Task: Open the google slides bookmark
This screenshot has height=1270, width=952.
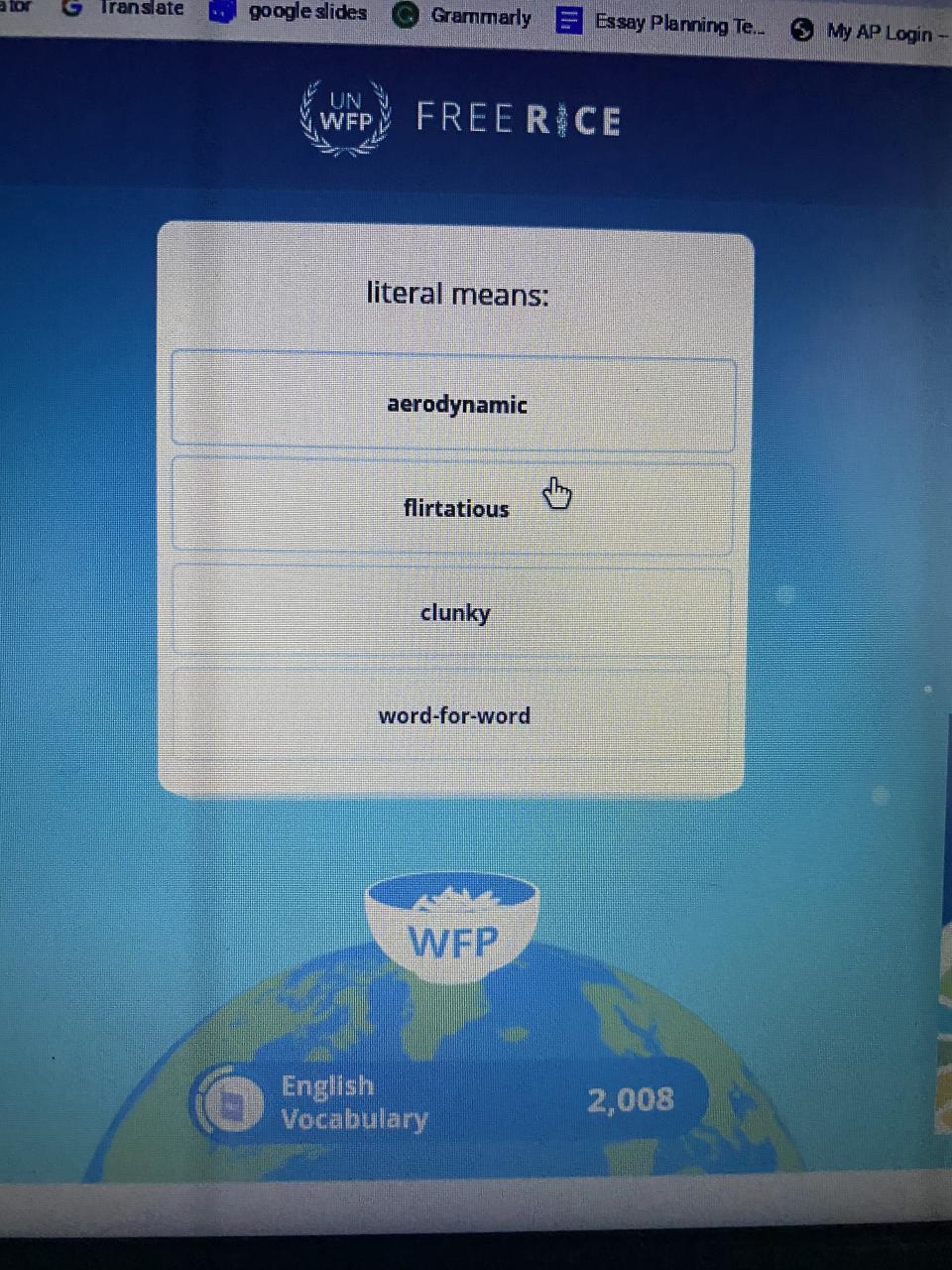Action: pyautogui.click(x=291, y=12)
